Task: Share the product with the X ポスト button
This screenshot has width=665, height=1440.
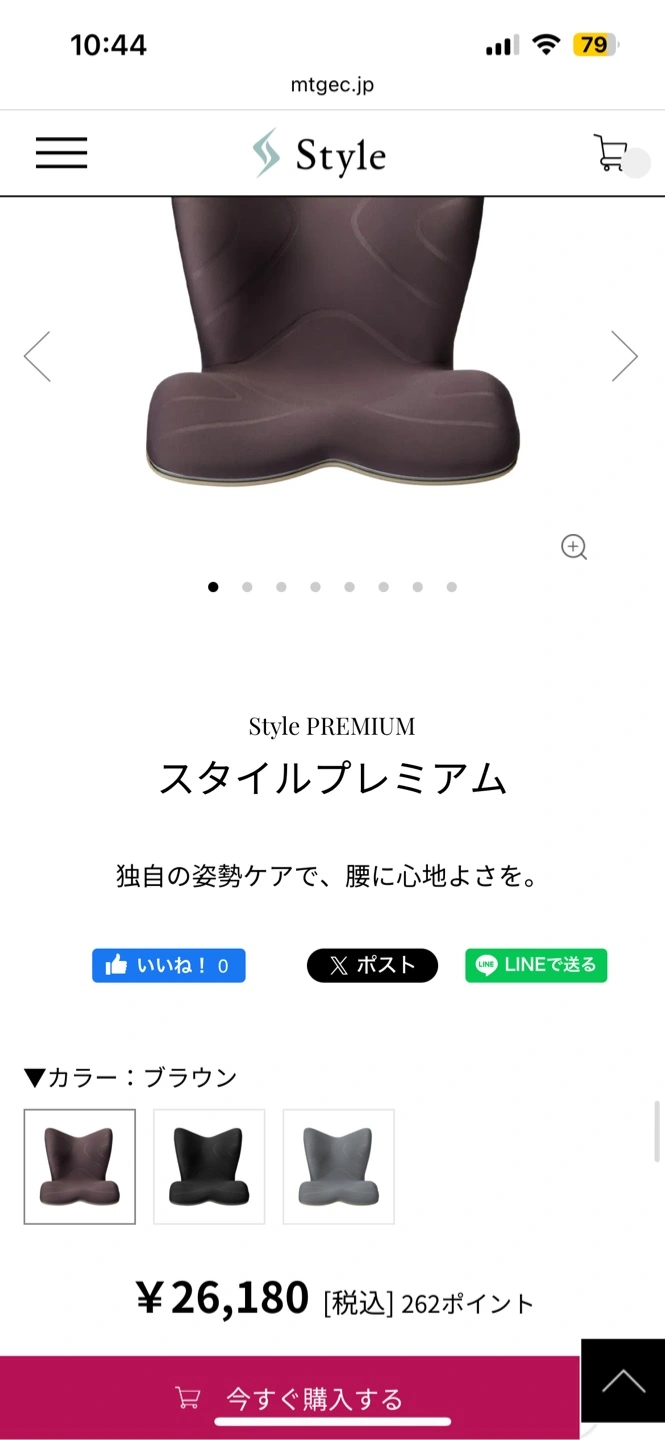Action: [x=372, y=966]
